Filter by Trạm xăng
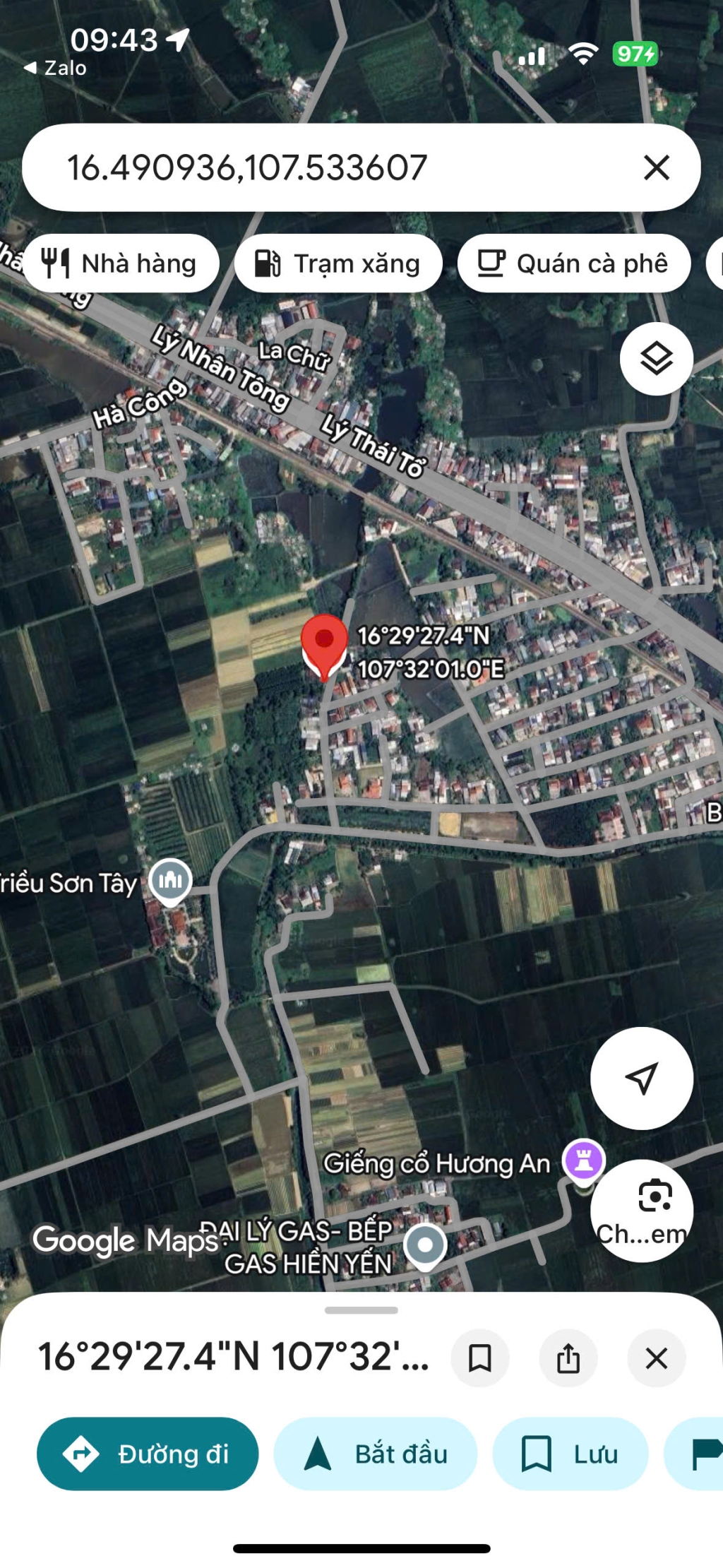Image resolution: width=723 pixels, height=1568 pixels. [x=338, y=263]
